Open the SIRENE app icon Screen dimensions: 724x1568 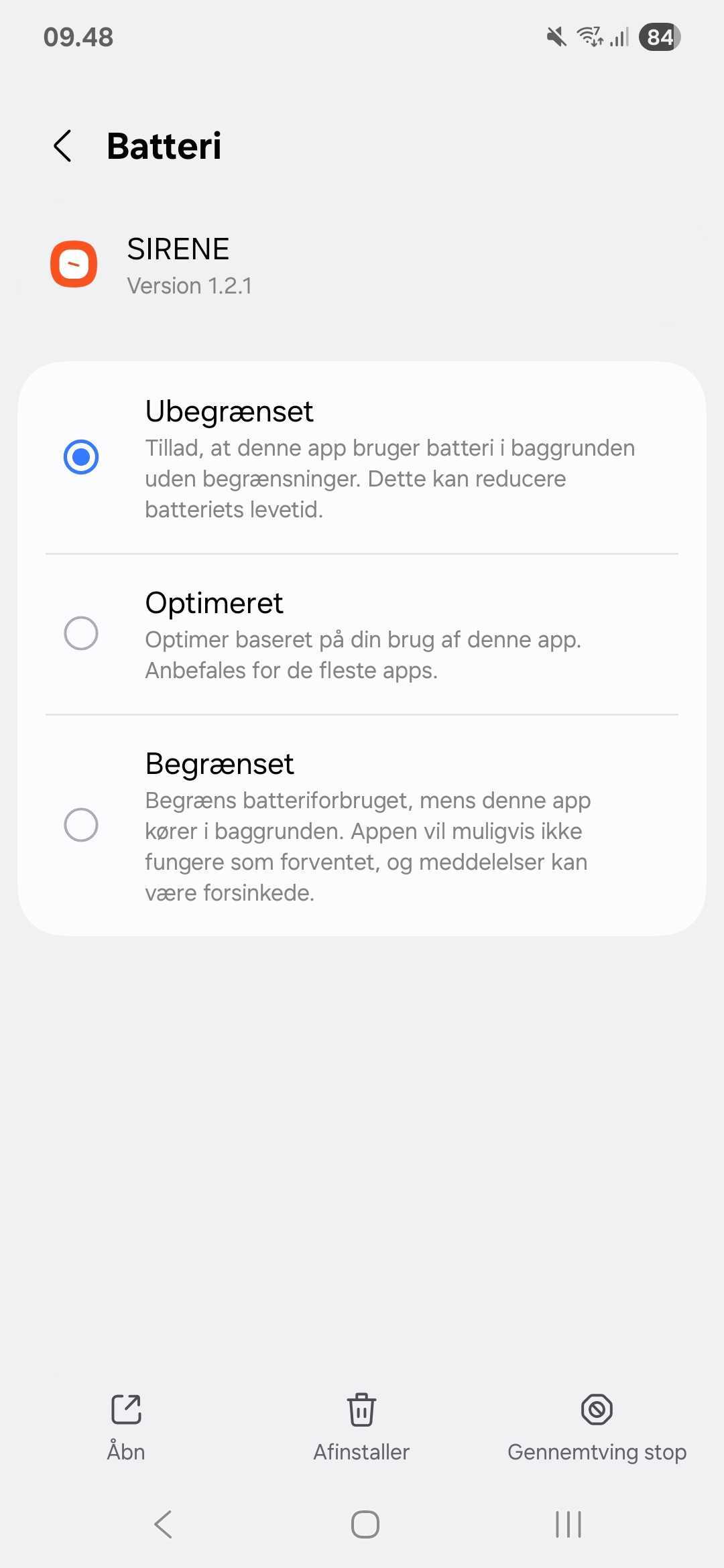coord(74,263)
